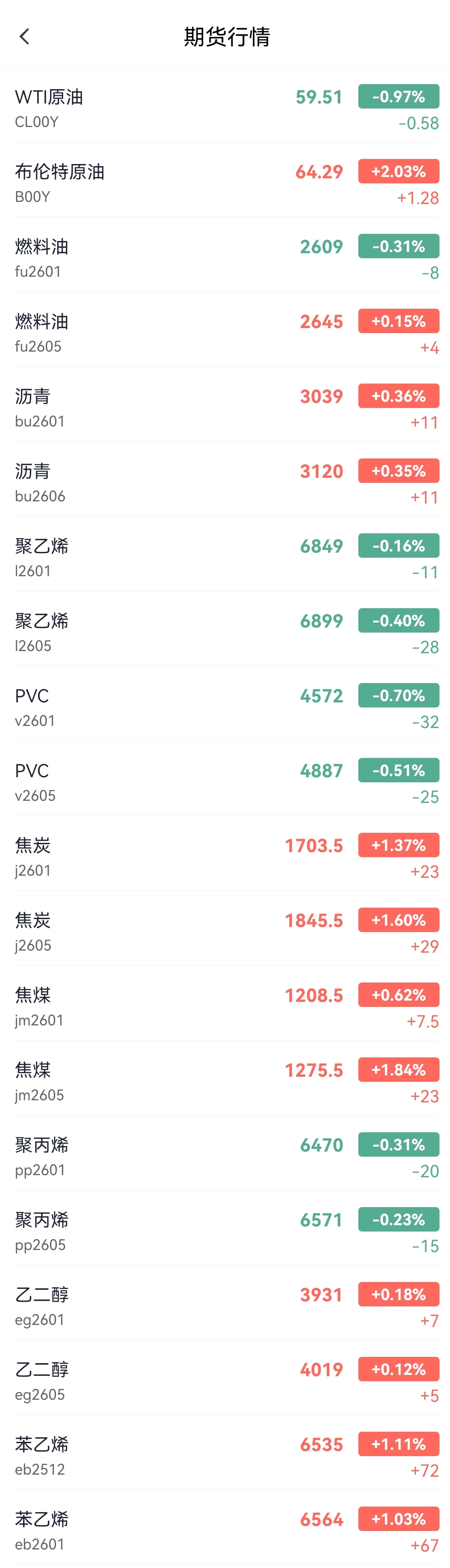
Task: View 聚乙烯 l2605 contract
Action: [225, 632]
